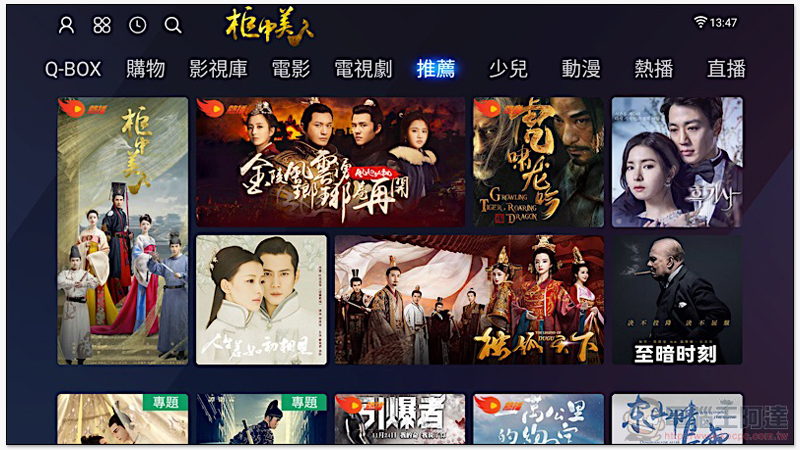The width and height of the screenshot is (800, 450).
Task: Select the 推薦 tab
Action: (x=436, y=69)
